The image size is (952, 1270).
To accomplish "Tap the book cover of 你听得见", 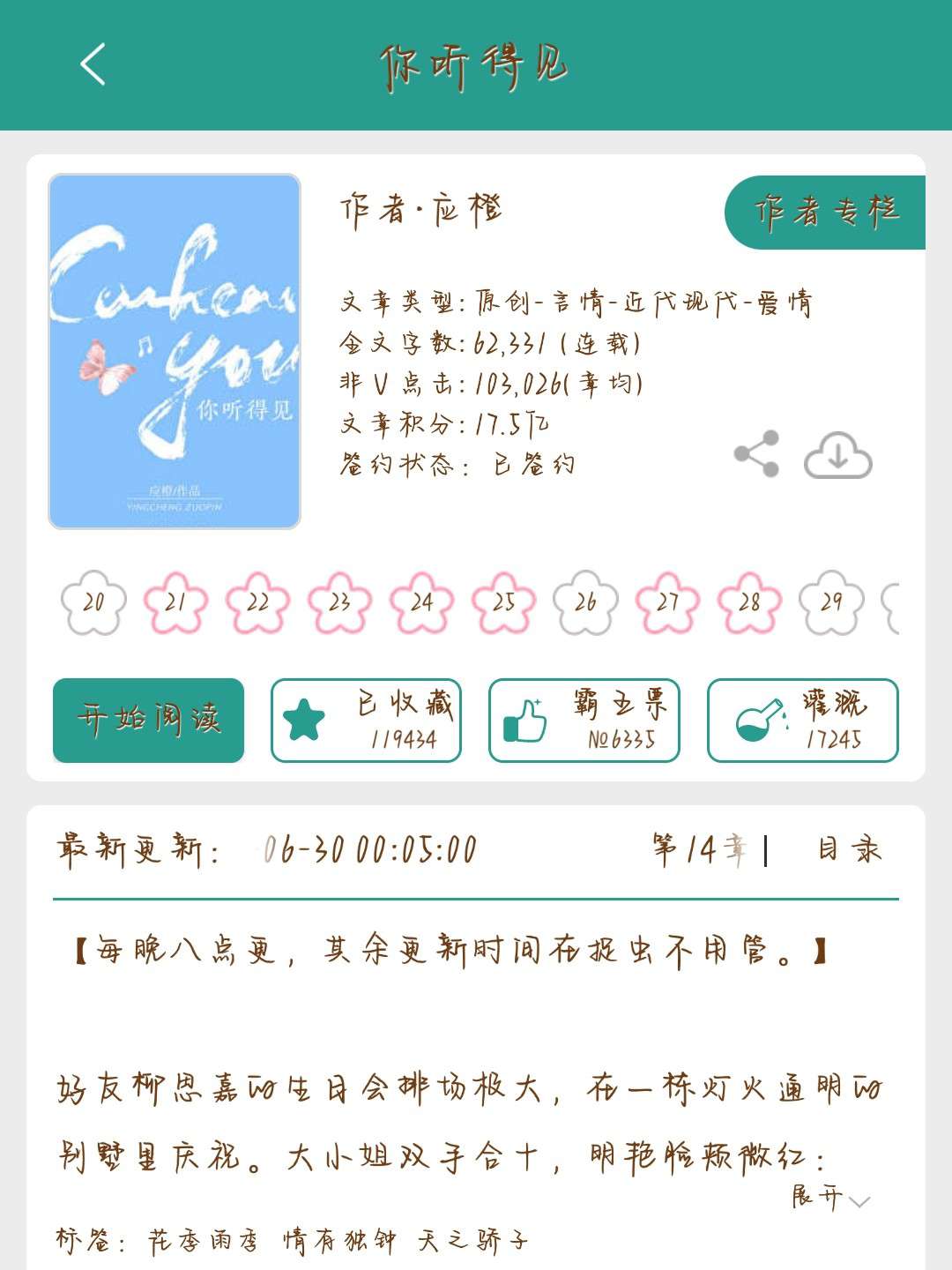I will [x=175, y=351].
